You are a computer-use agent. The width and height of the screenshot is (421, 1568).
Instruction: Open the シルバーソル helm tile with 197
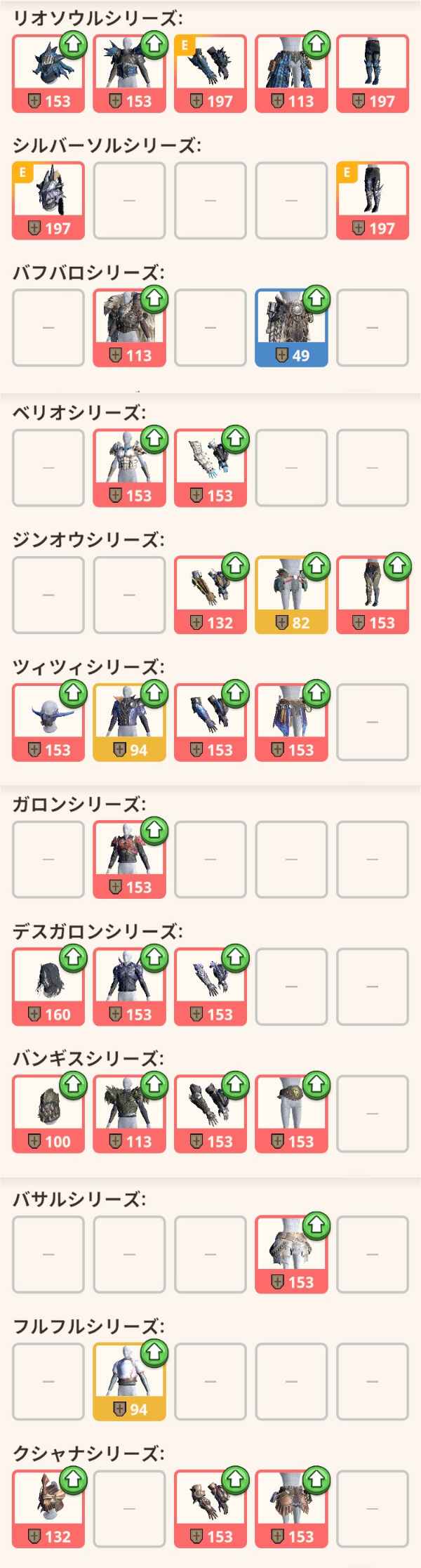pyautogui.click(x=48, y=200)
